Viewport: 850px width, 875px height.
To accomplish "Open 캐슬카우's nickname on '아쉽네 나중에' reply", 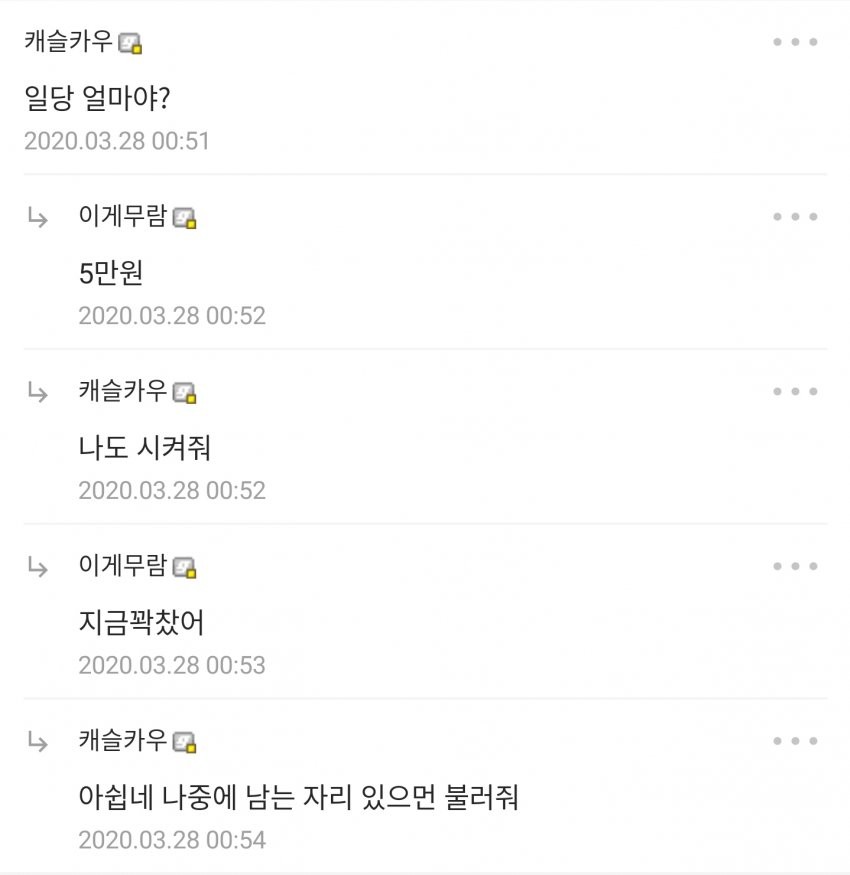I will coord(123,741).
